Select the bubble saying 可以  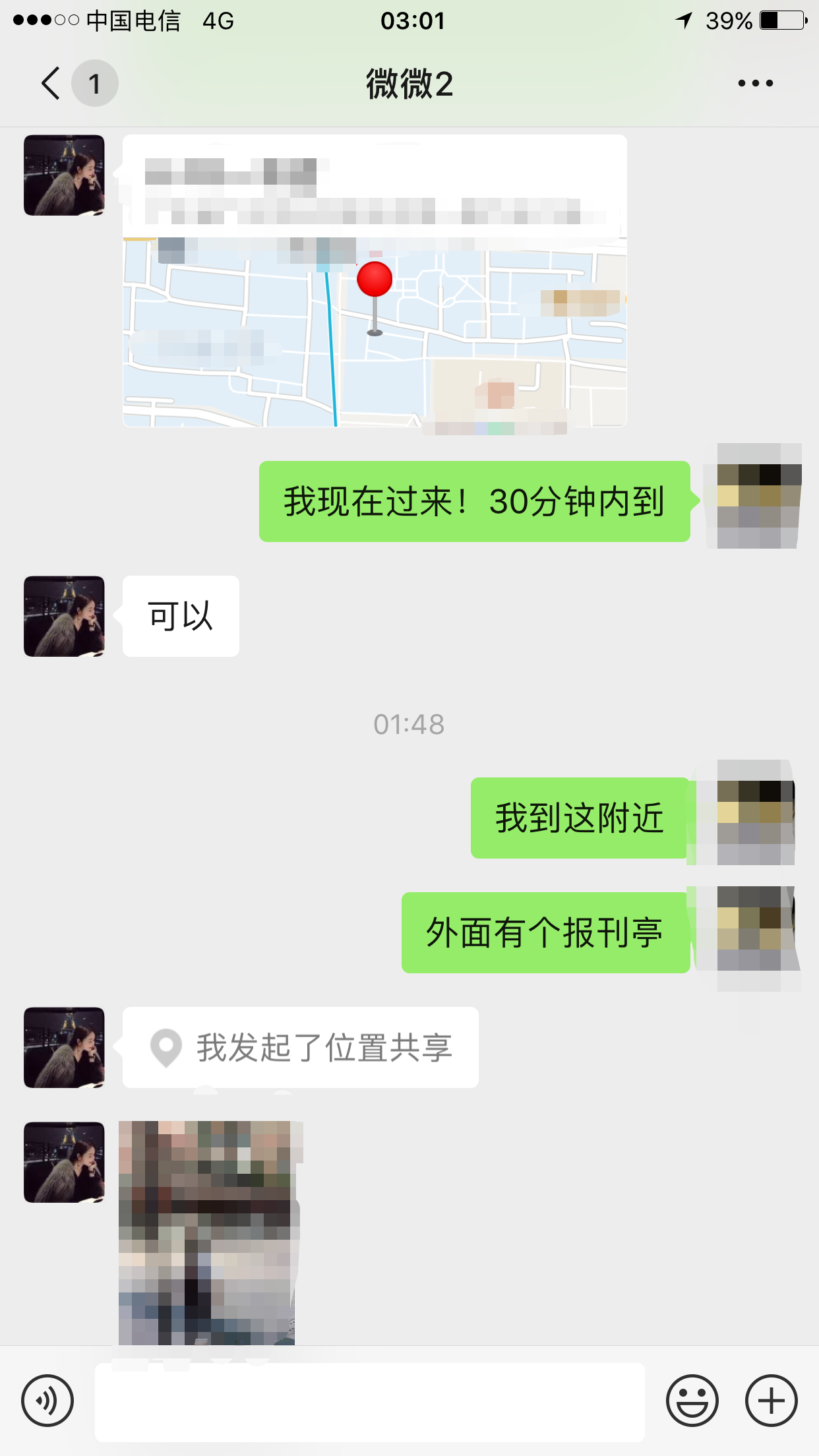[x=179, y=615]
